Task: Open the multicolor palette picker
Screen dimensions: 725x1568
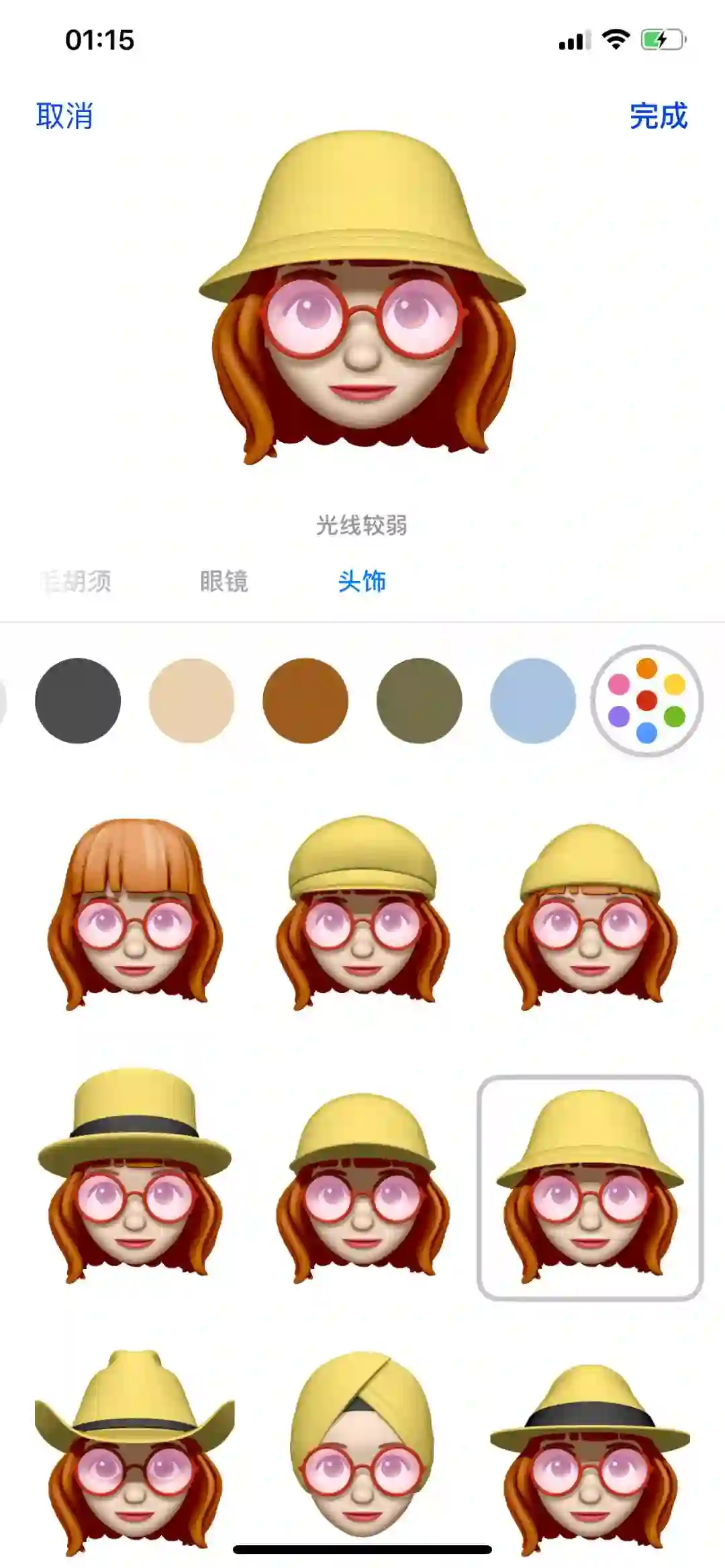Action: [646, 700]
